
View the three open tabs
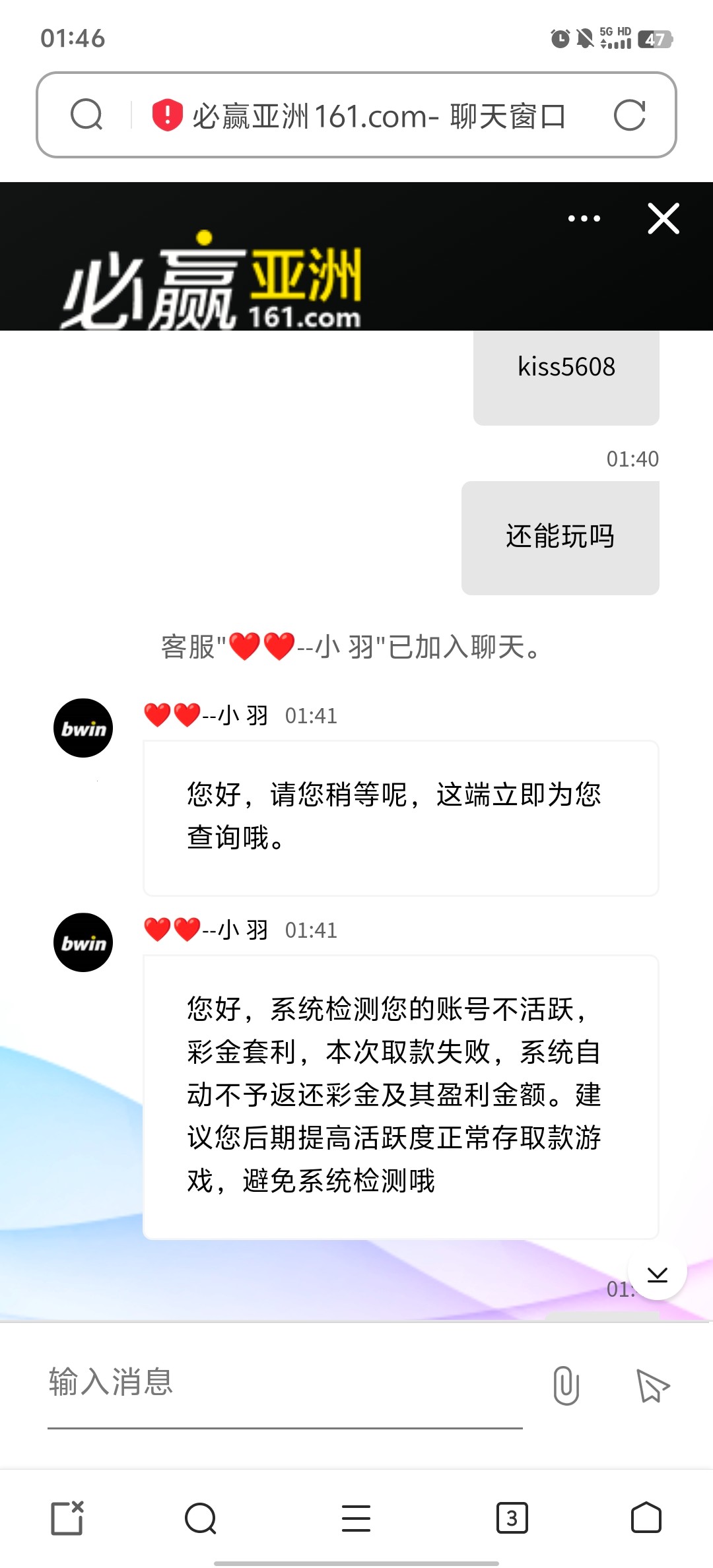click(512, 1518)
